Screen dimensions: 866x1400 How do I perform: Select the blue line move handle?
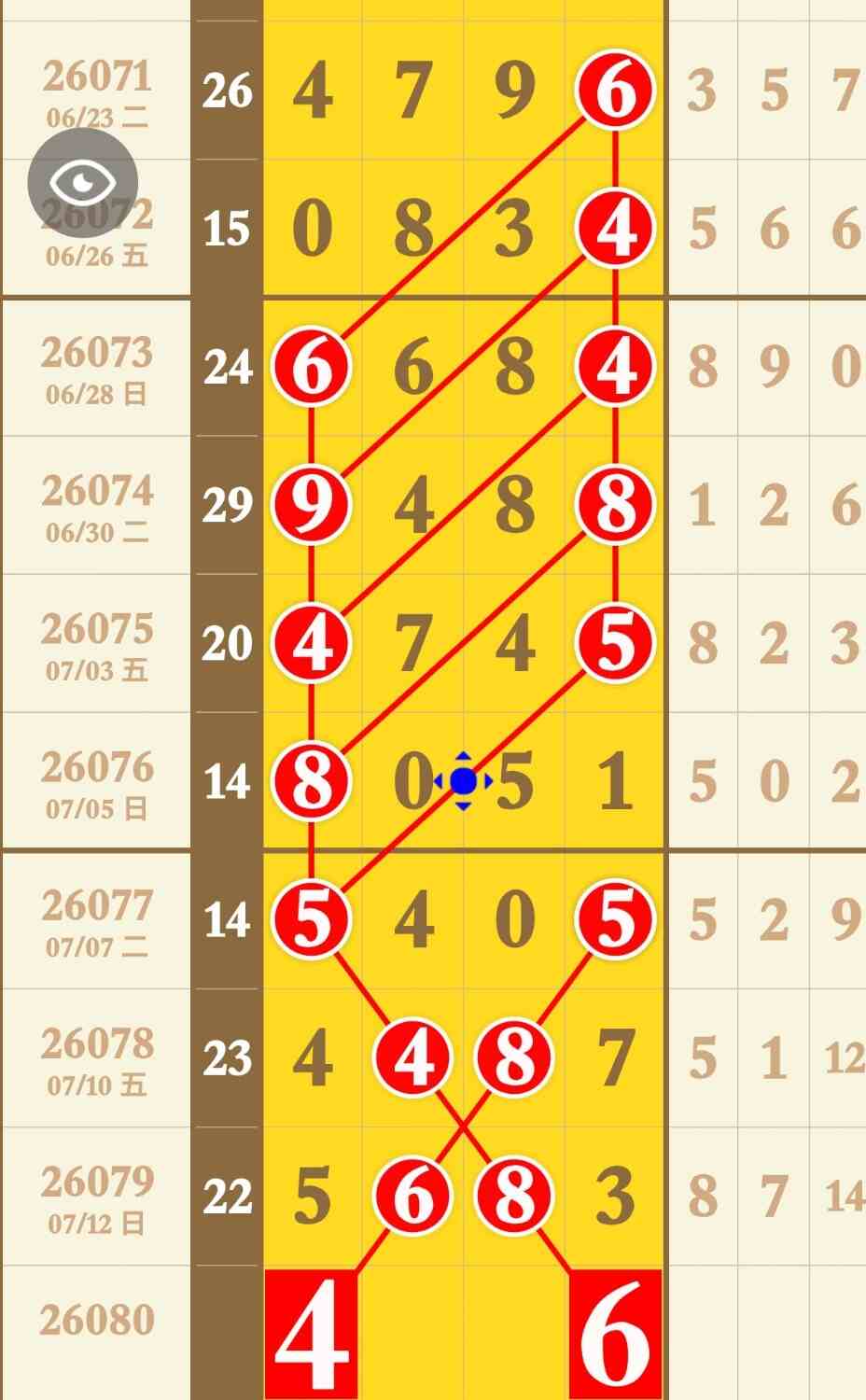463,781
